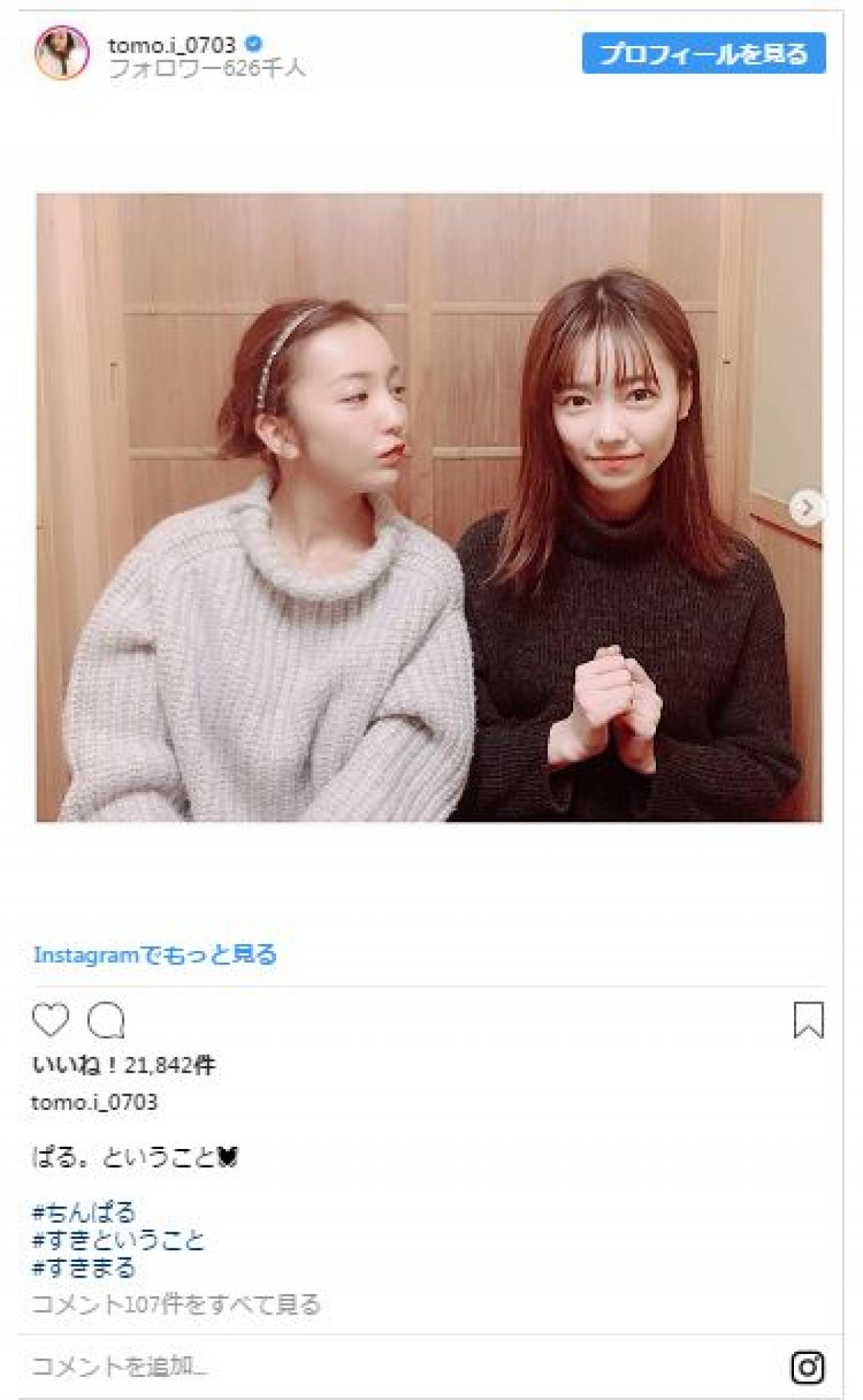The image size is (863, 1400).
Task: Open tomo.i_0703 name in caption
Action: (94, 1102)
